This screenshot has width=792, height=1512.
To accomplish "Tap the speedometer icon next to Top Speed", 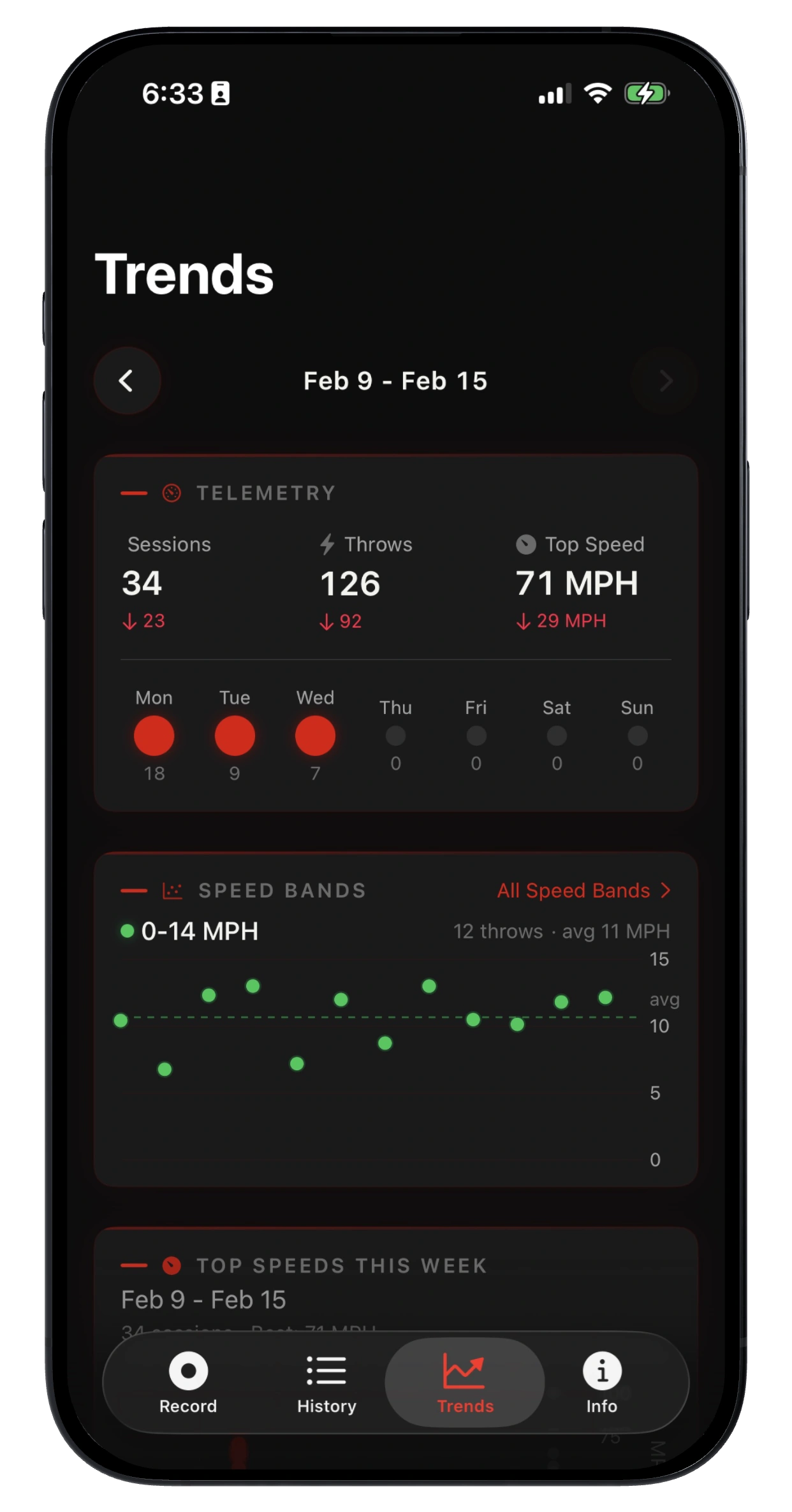I will click(x=525, y=544).
